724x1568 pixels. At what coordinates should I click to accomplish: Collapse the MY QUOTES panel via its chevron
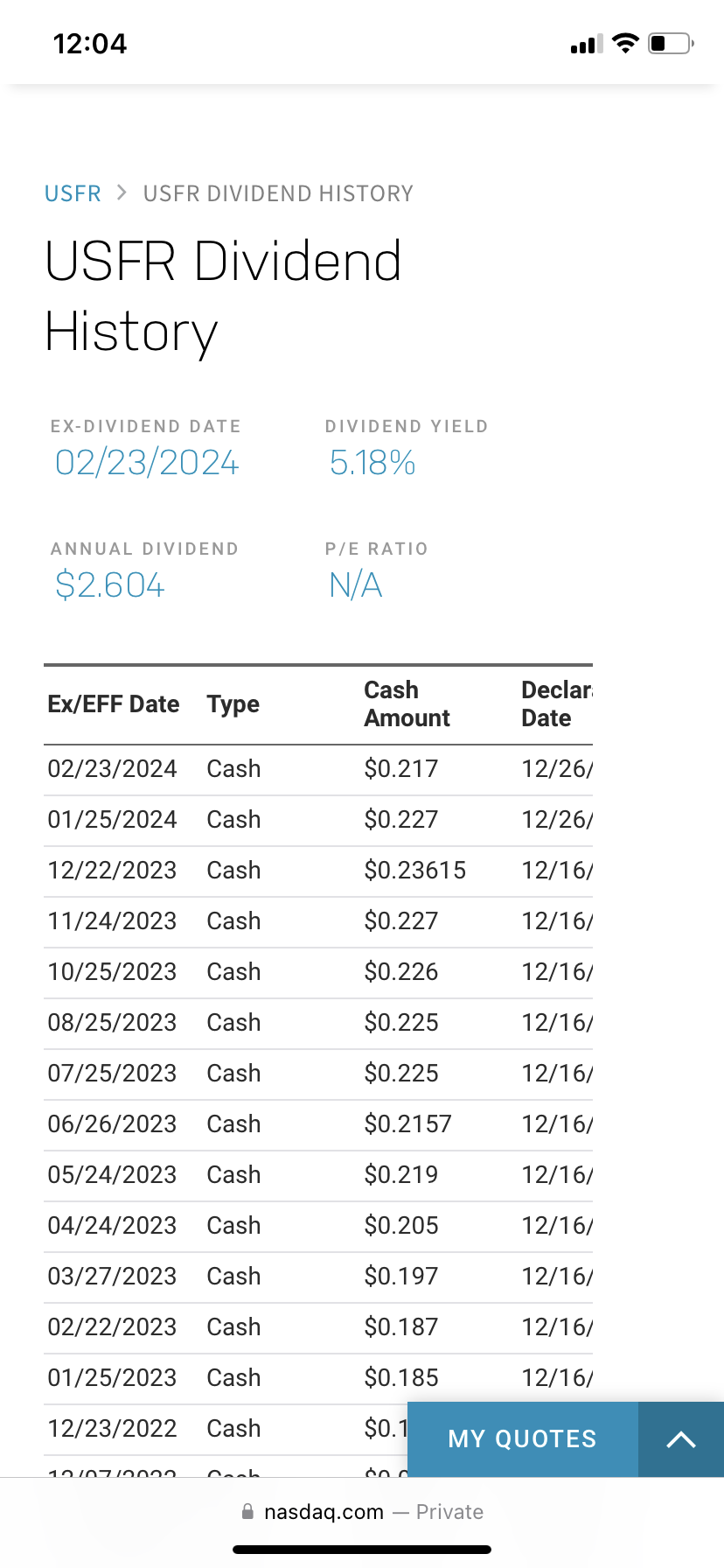[x=681, y=1439]
